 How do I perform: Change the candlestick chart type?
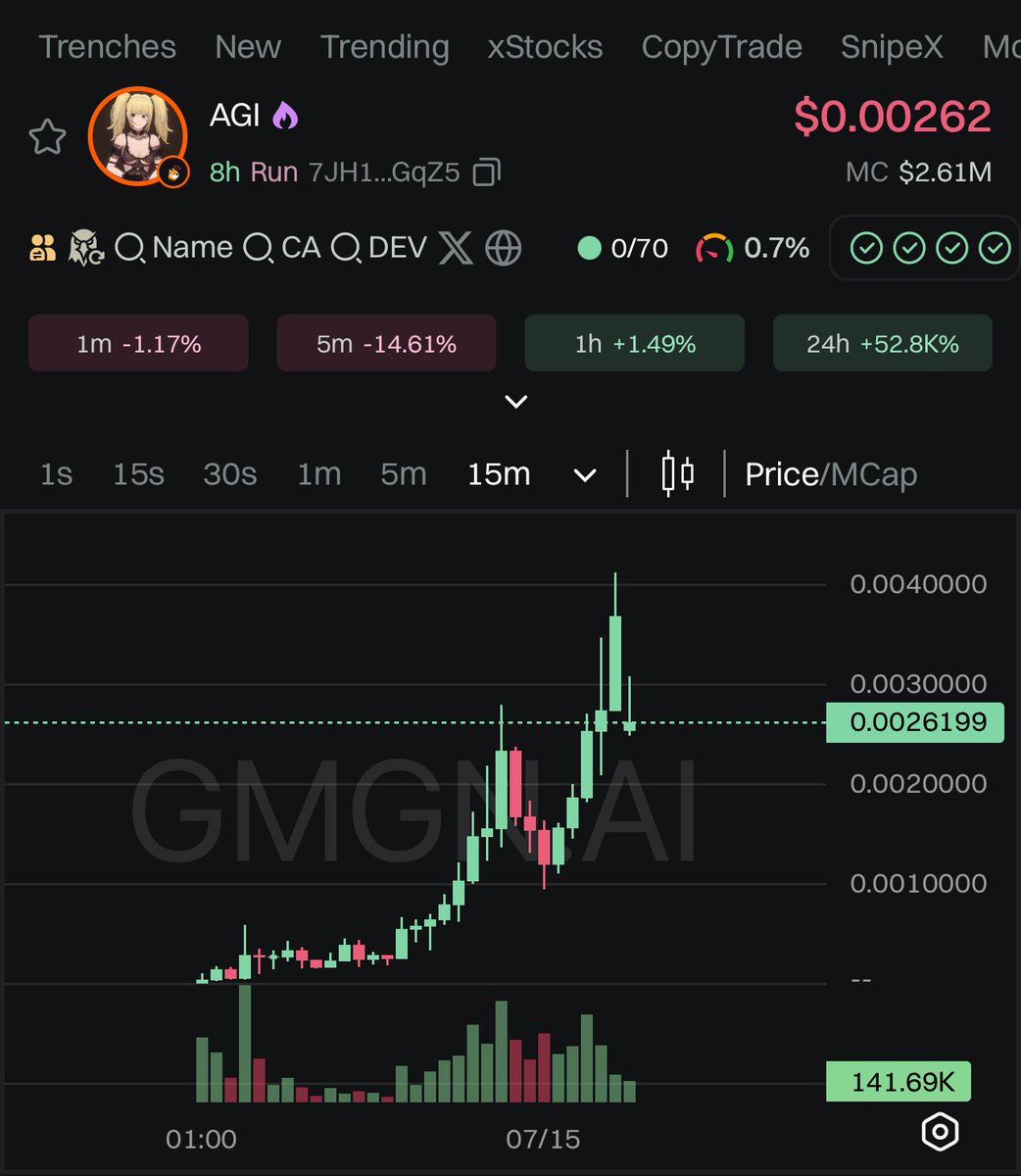coord(677,474)
